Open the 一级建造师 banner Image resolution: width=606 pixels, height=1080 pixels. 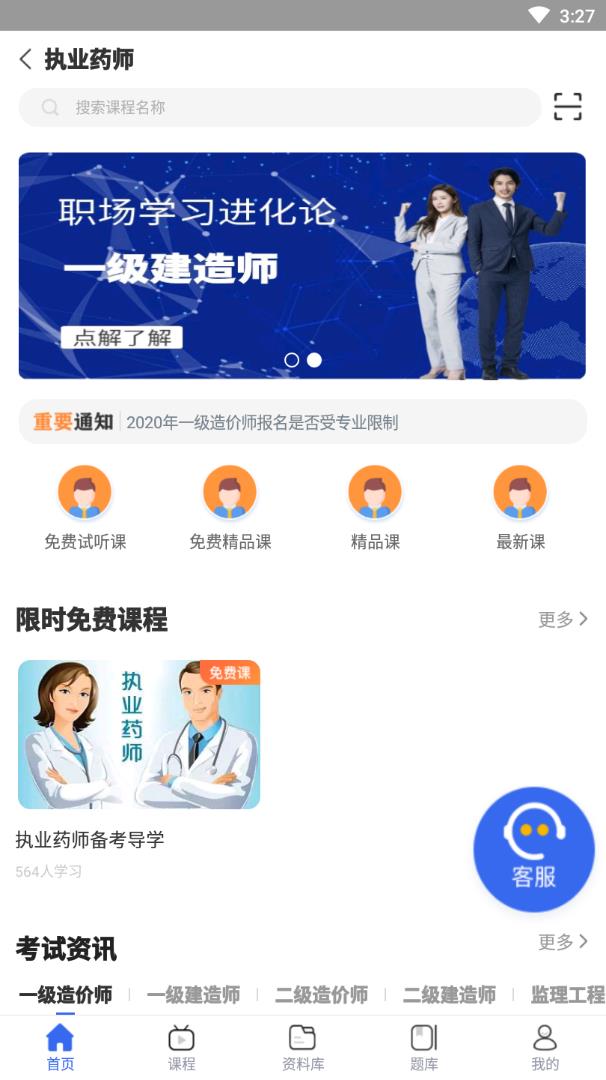pyautogui.click(x=302, y=266)
